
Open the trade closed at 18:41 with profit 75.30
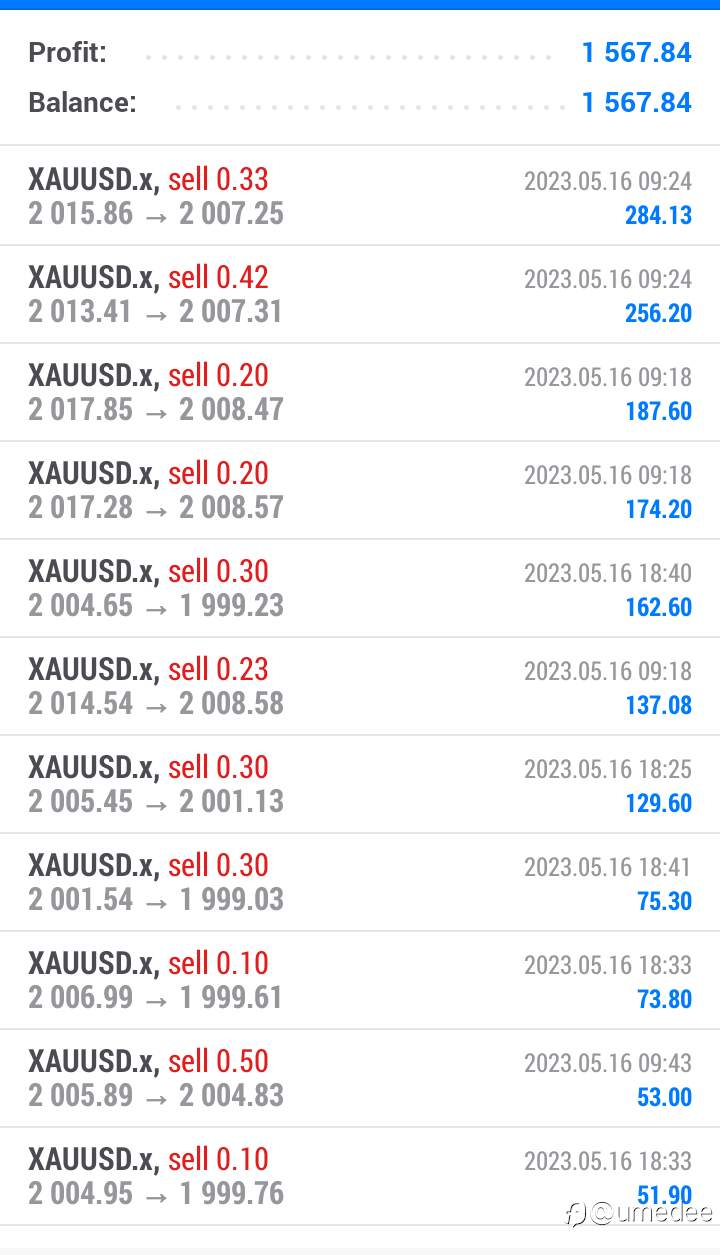click(360, 882)
